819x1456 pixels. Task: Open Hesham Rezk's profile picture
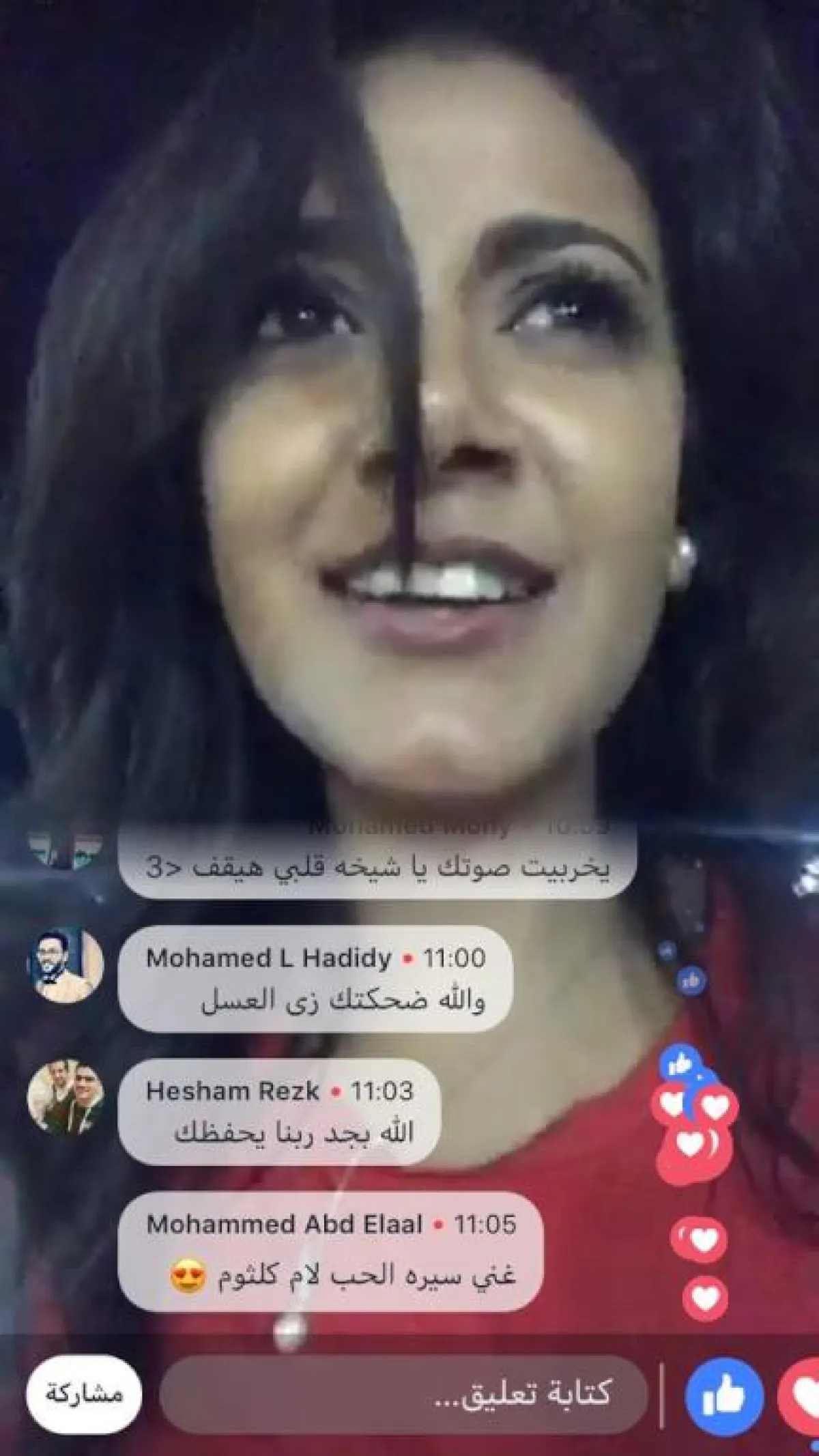(66, 1097)
